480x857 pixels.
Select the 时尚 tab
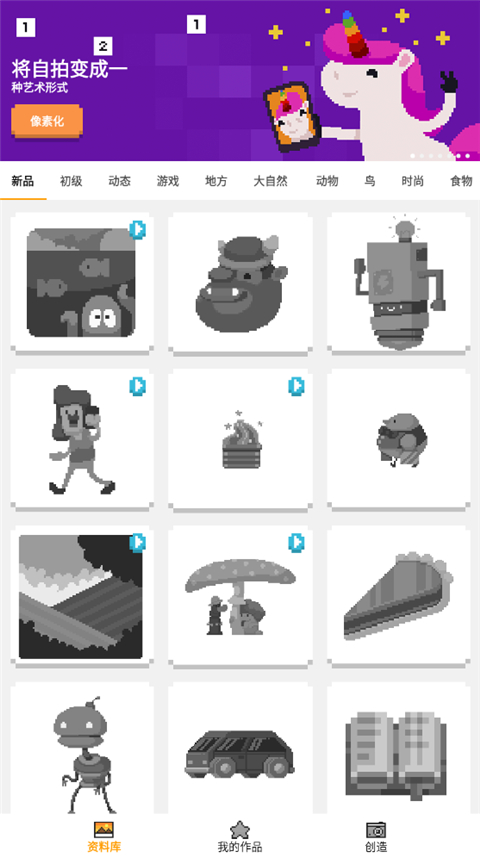(412, 181)
